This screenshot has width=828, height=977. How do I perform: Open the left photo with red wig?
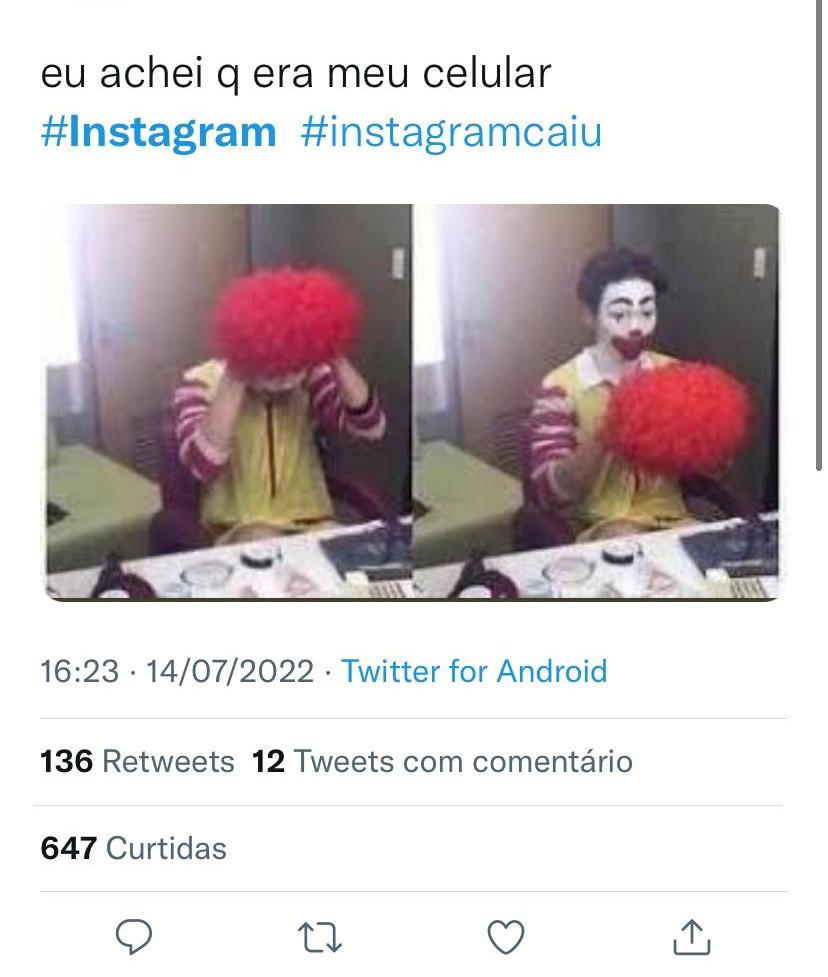click(228, 402)
